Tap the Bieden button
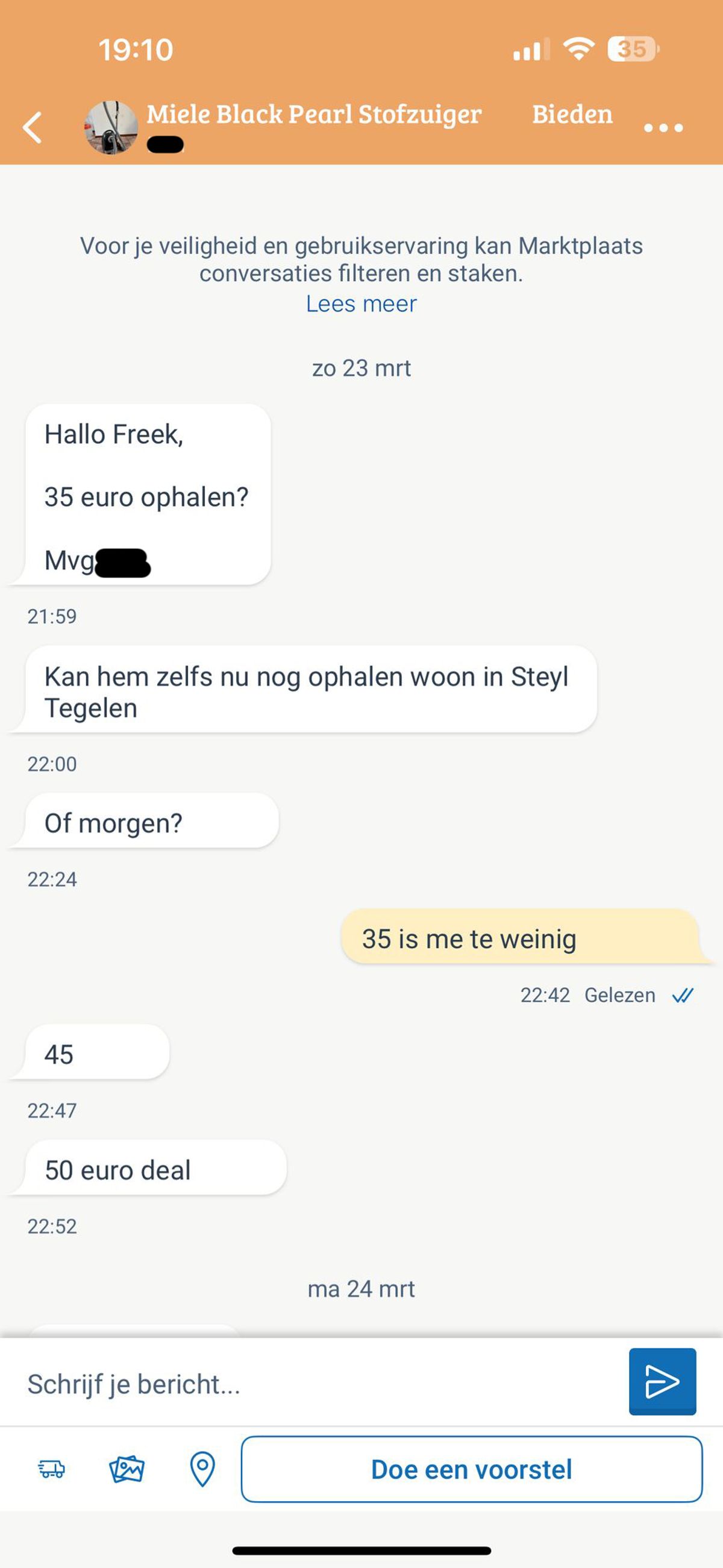723x1568 pixels. pyautogui.click(x=572, y=114)
